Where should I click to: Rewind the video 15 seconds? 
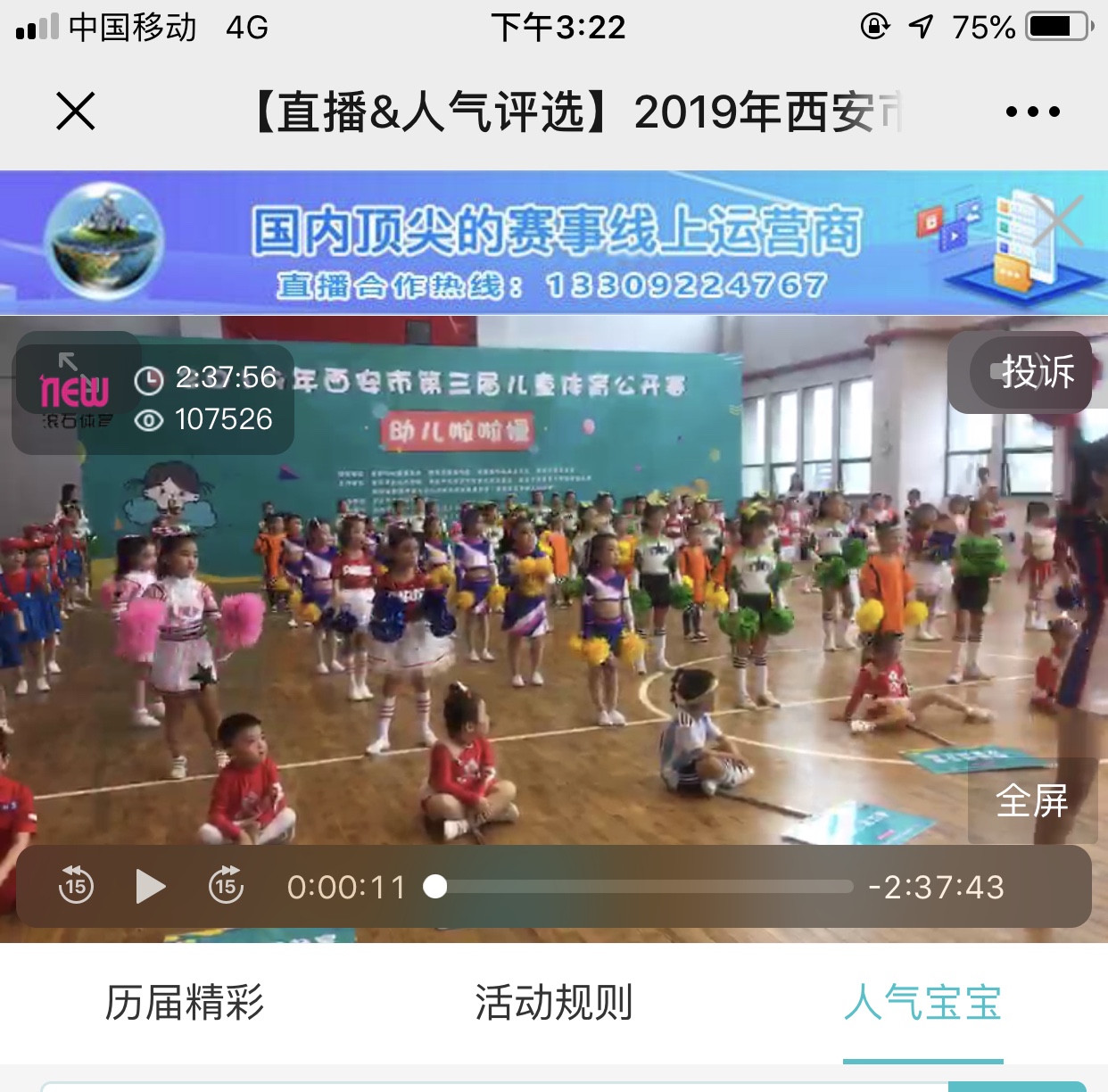tap(76, 886)
